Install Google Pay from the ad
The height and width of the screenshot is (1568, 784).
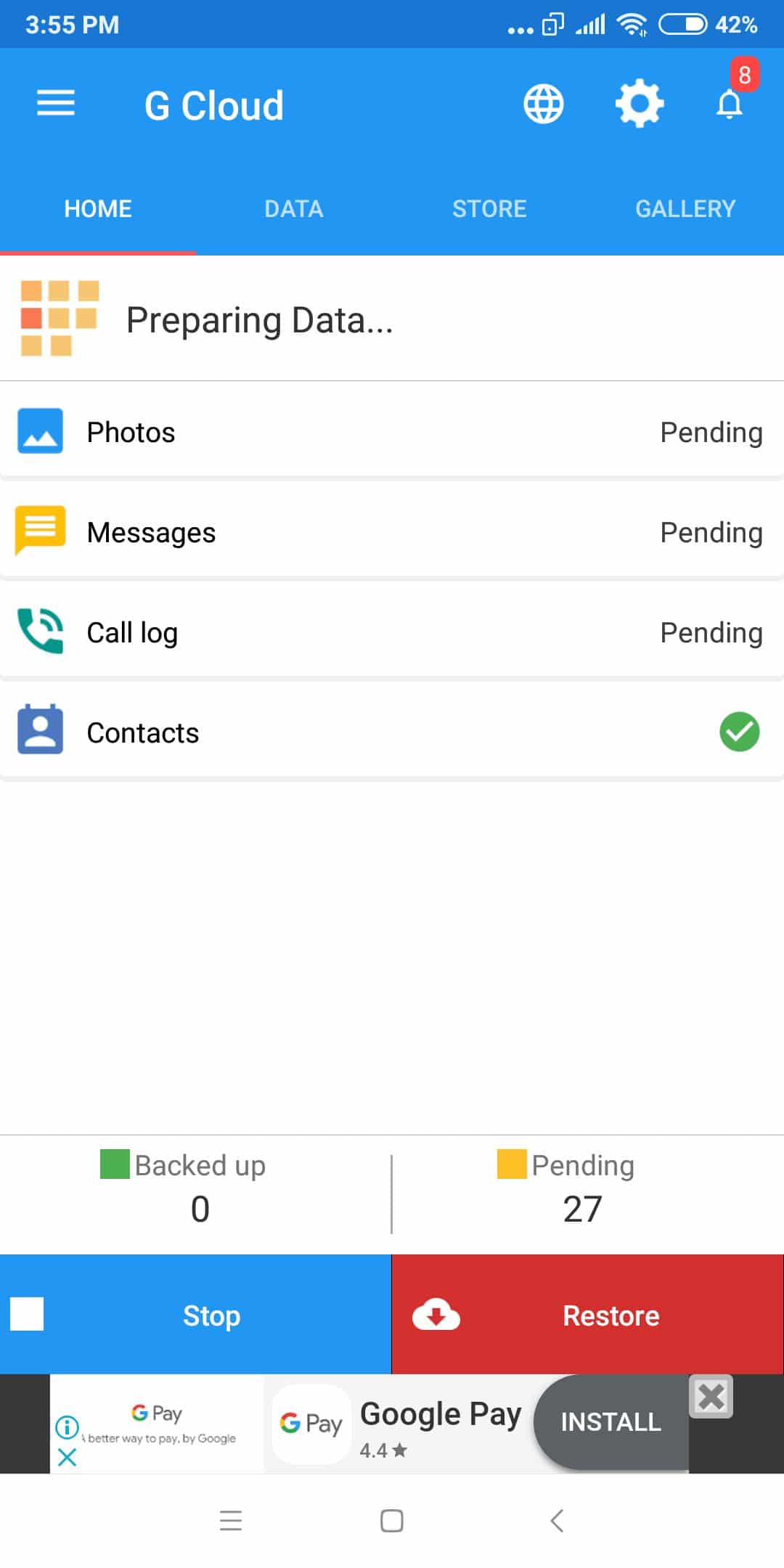611,1421
